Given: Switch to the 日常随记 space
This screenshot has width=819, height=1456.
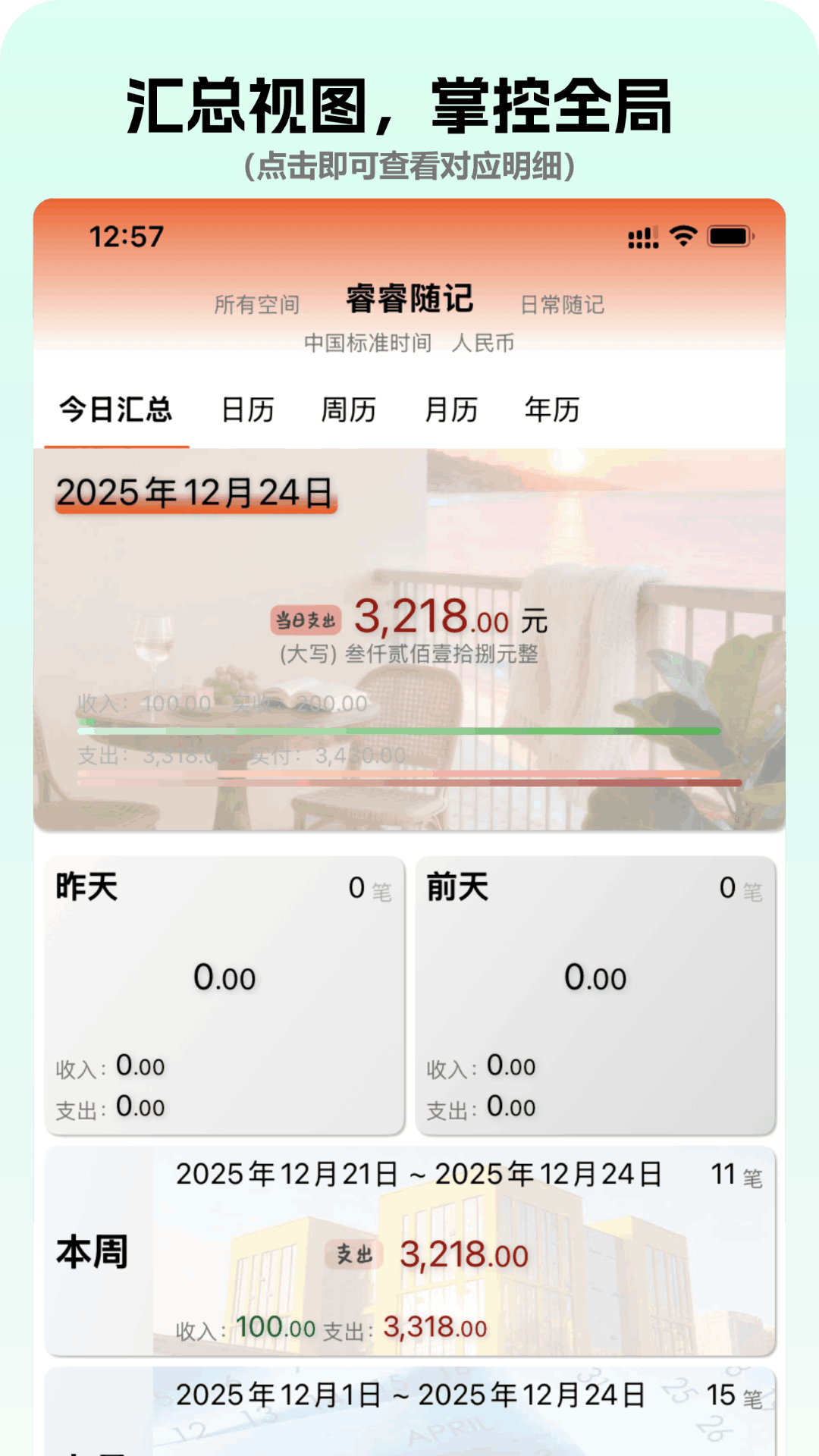Looking at the screenshot, I should pyautogui.click(x=561, y=305).
